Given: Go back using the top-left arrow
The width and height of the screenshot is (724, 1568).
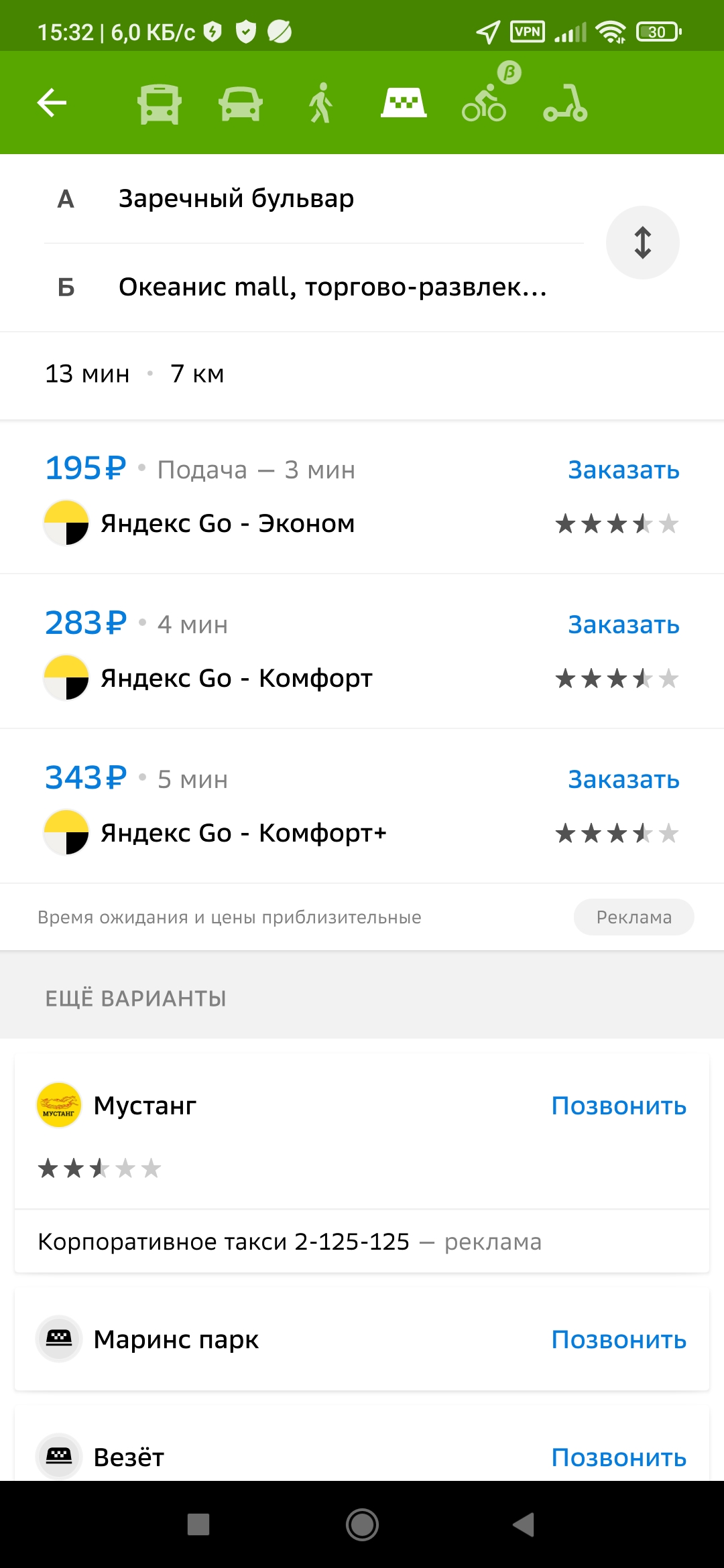Looking at the screenshot, I should [52, 103].
